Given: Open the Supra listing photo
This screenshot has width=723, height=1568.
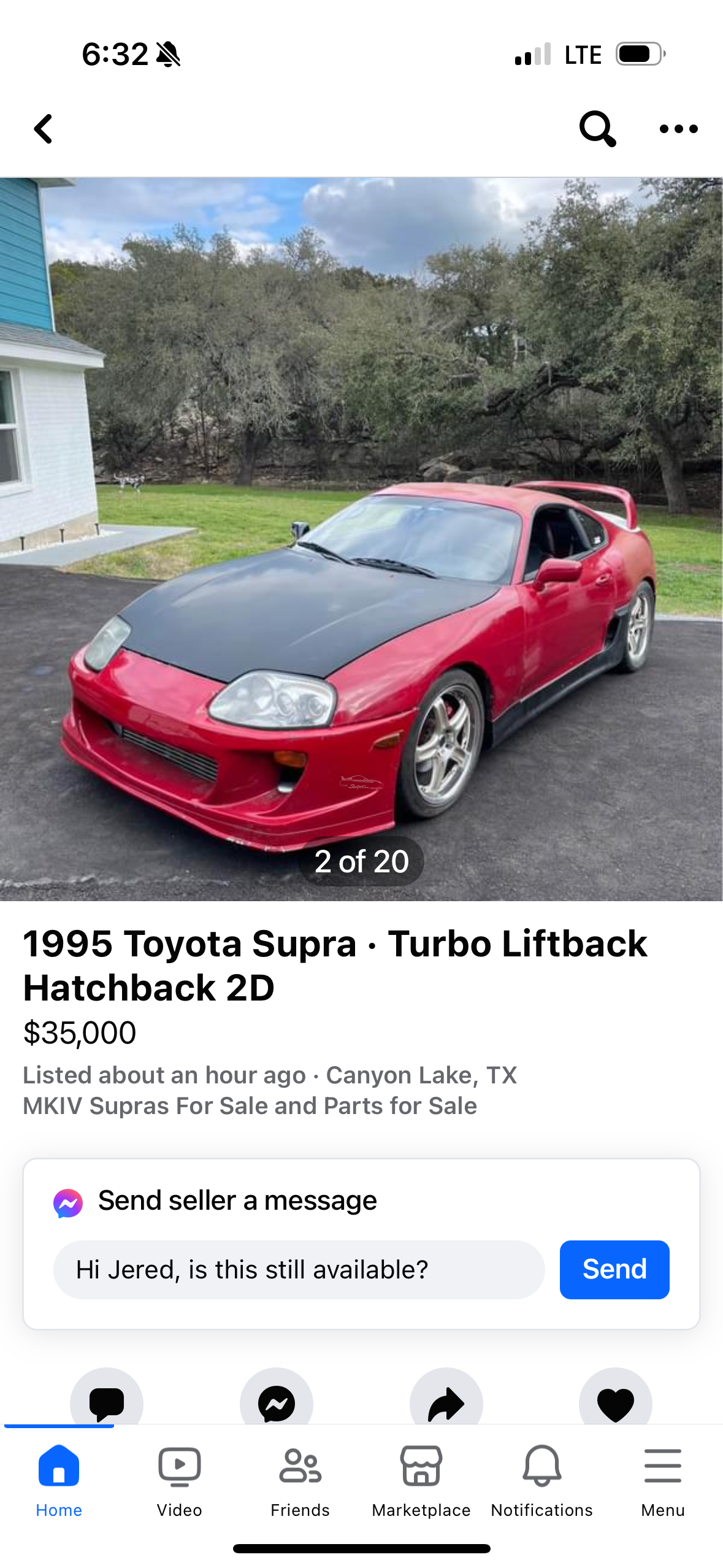Looking at the screenshot, I should 361,539.
